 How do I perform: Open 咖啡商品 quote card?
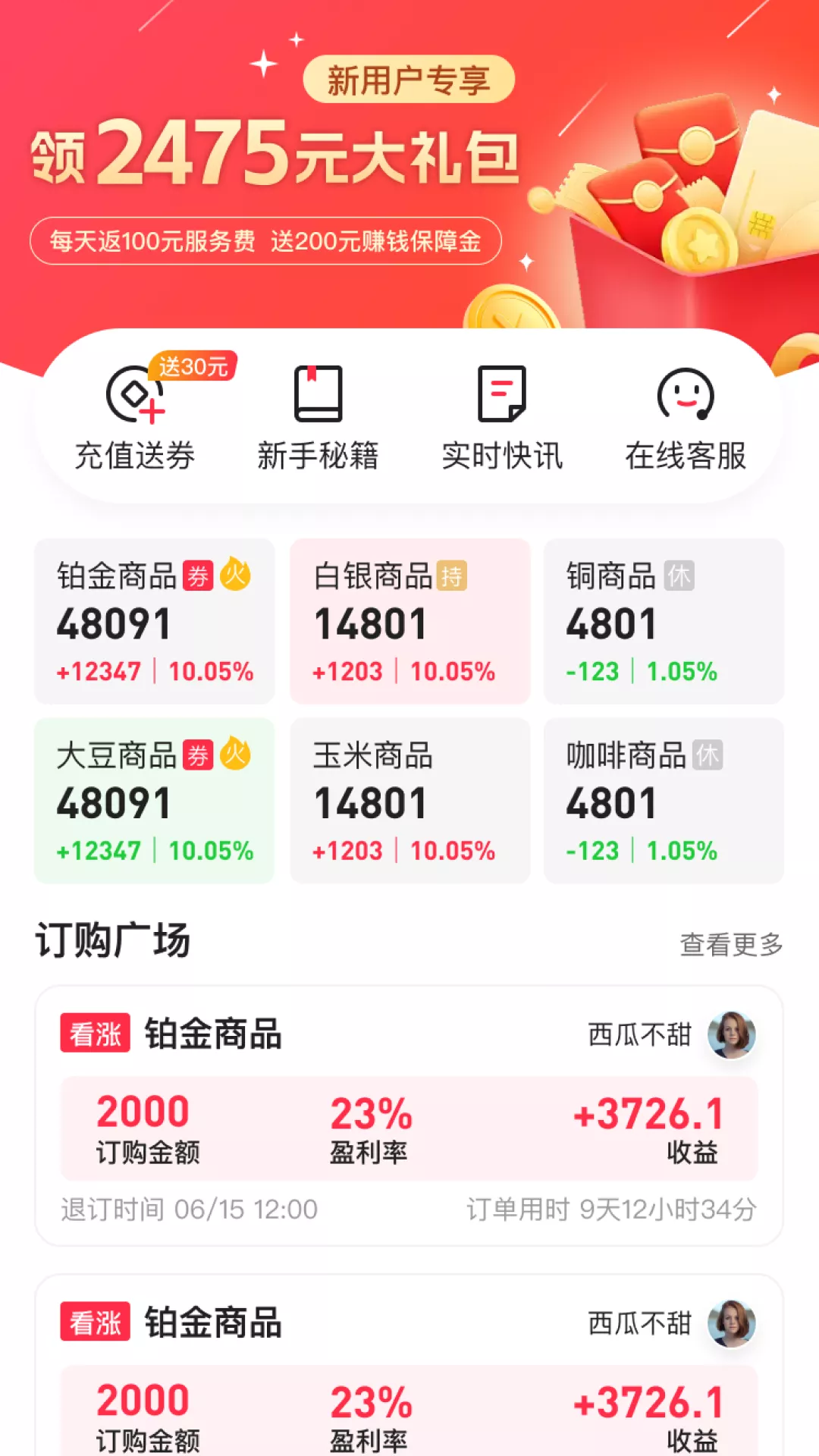tap(664, 801)
